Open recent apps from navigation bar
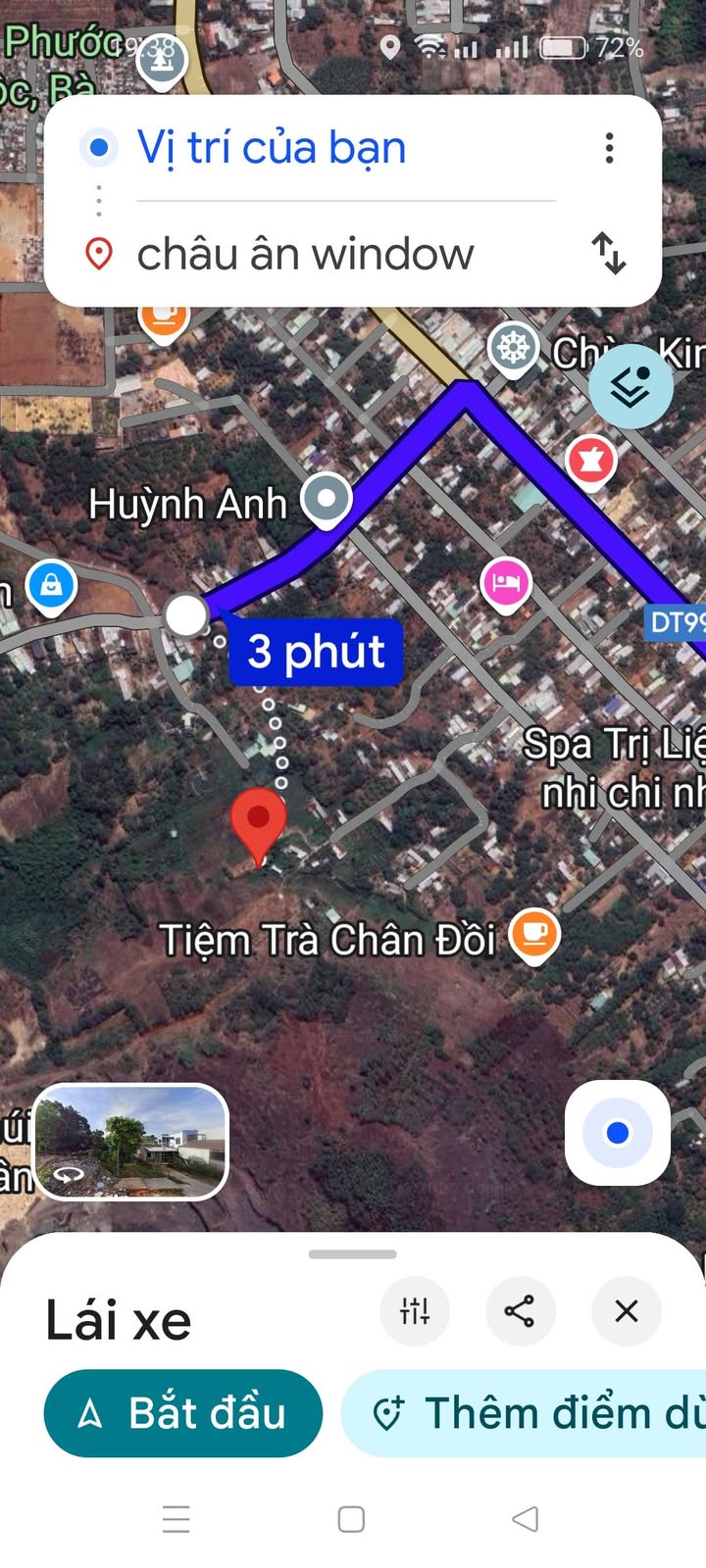The image size is (706, 1568). pos(176,1519)
